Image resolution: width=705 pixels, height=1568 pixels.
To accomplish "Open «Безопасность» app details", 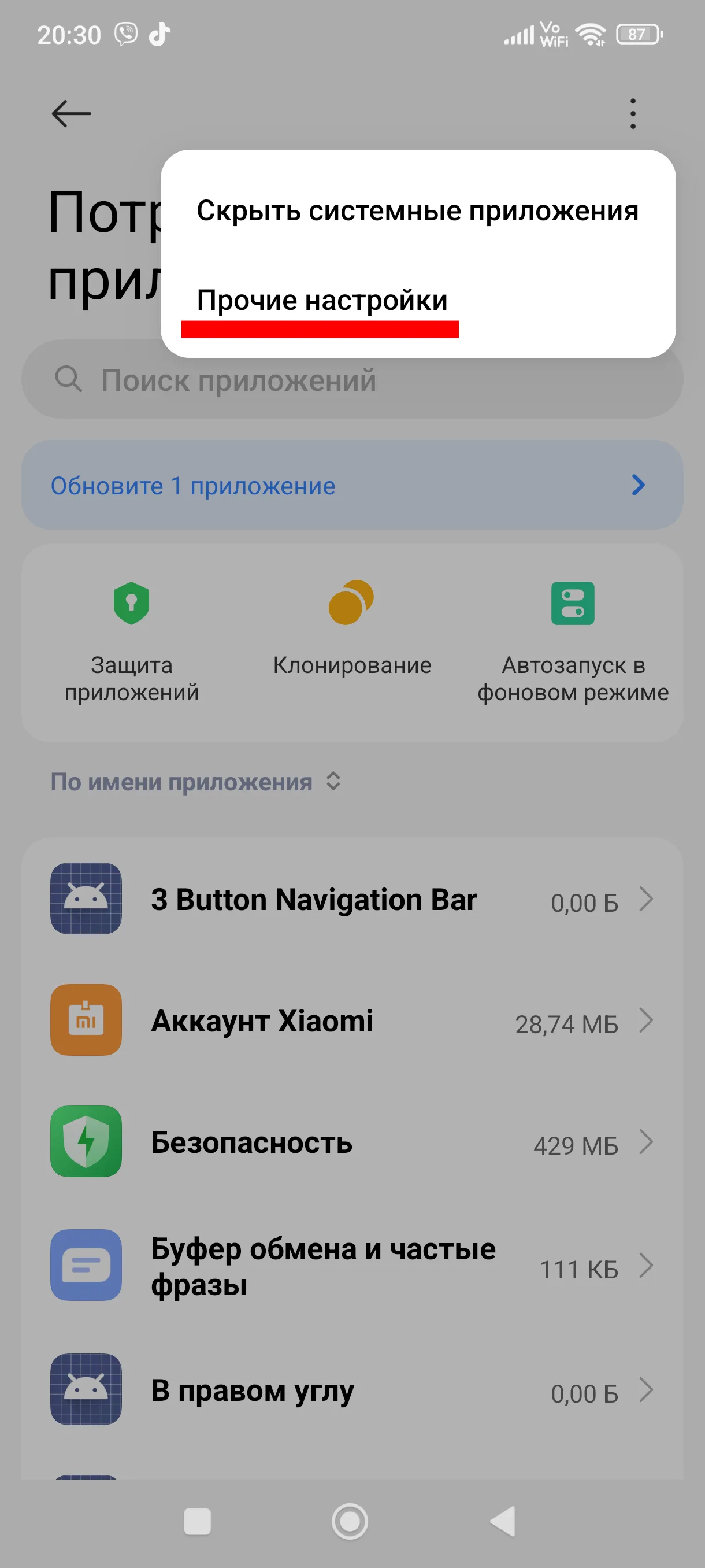I will [x=351, y=1142].
